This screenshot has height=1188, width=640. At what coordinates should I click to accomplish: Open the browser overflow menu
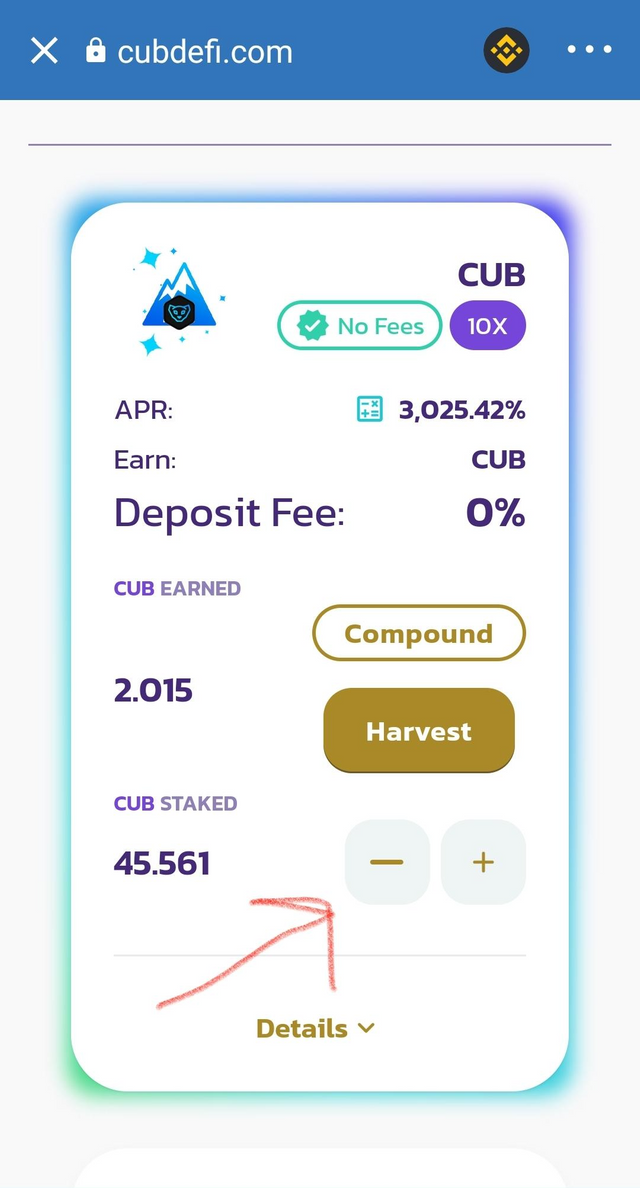[589, 50]
